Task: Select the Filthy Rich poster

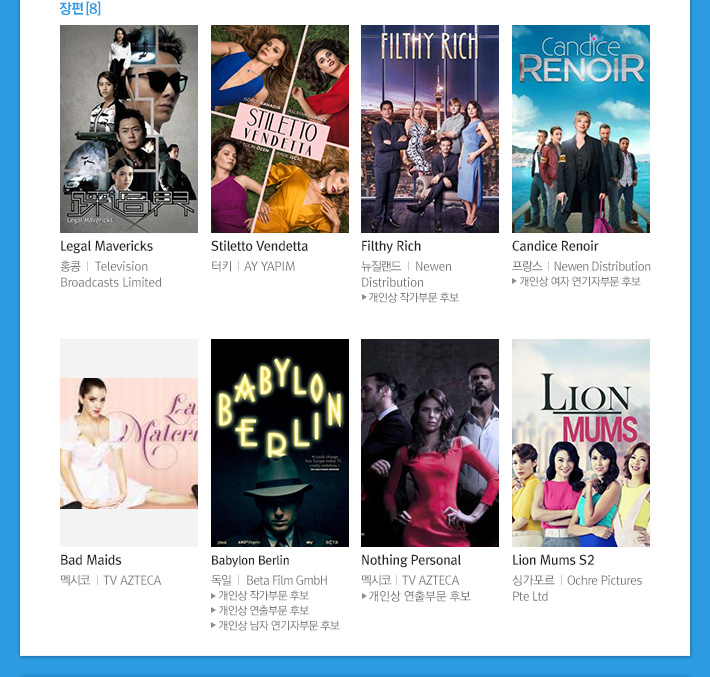Action: [430, 129]
